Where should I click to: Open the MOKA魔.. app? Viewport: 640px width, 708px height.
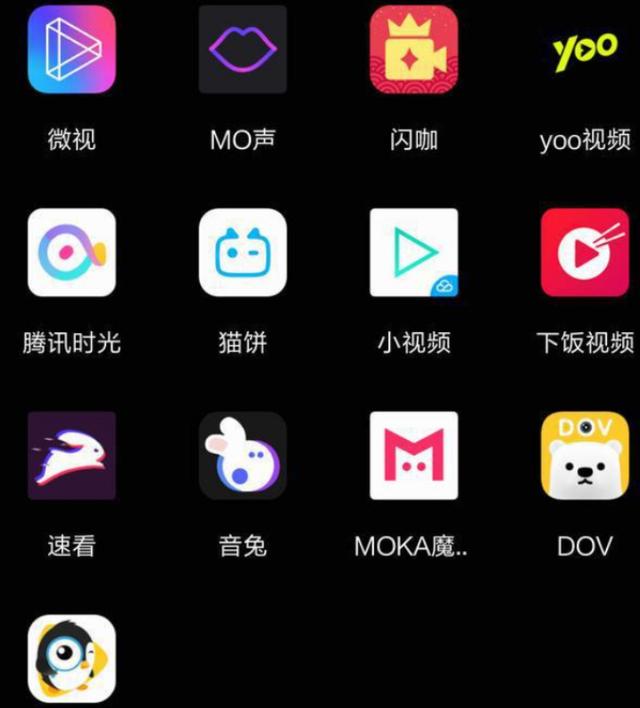[413, 455]
